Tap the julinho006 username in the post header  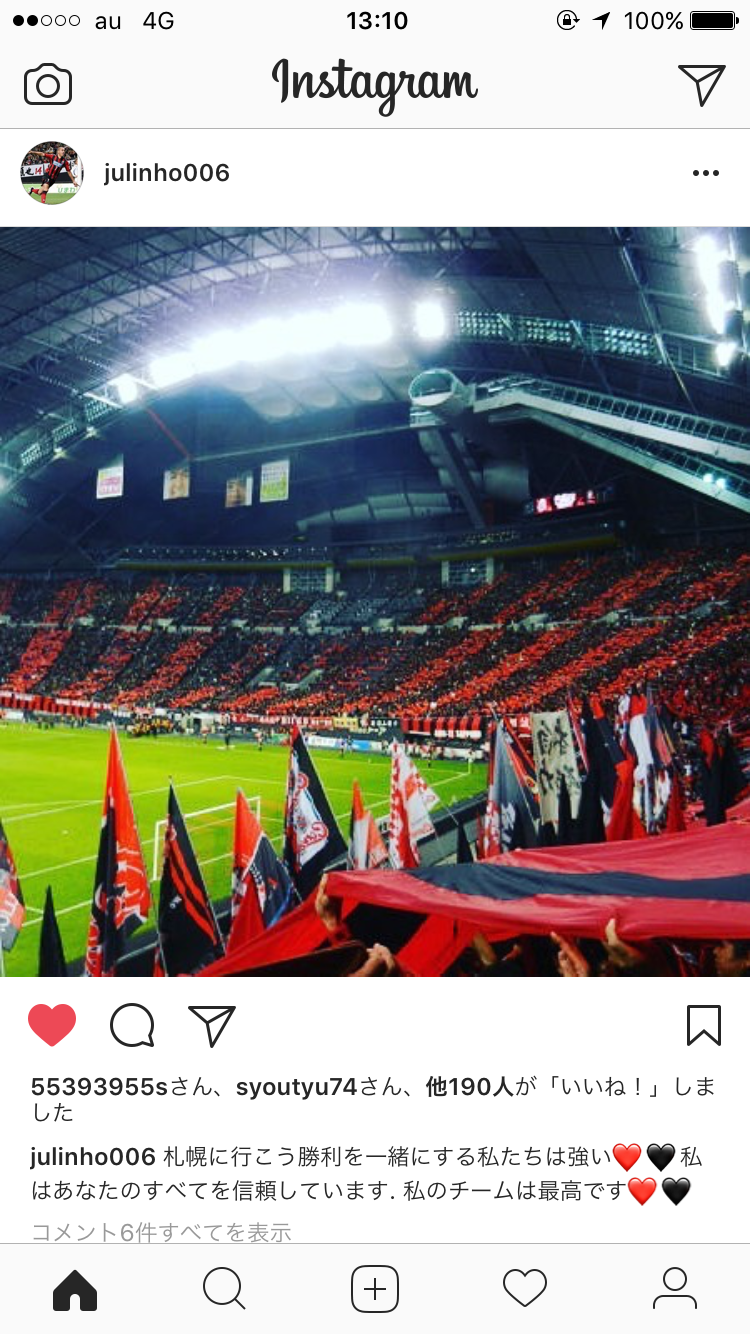[167, 173]
